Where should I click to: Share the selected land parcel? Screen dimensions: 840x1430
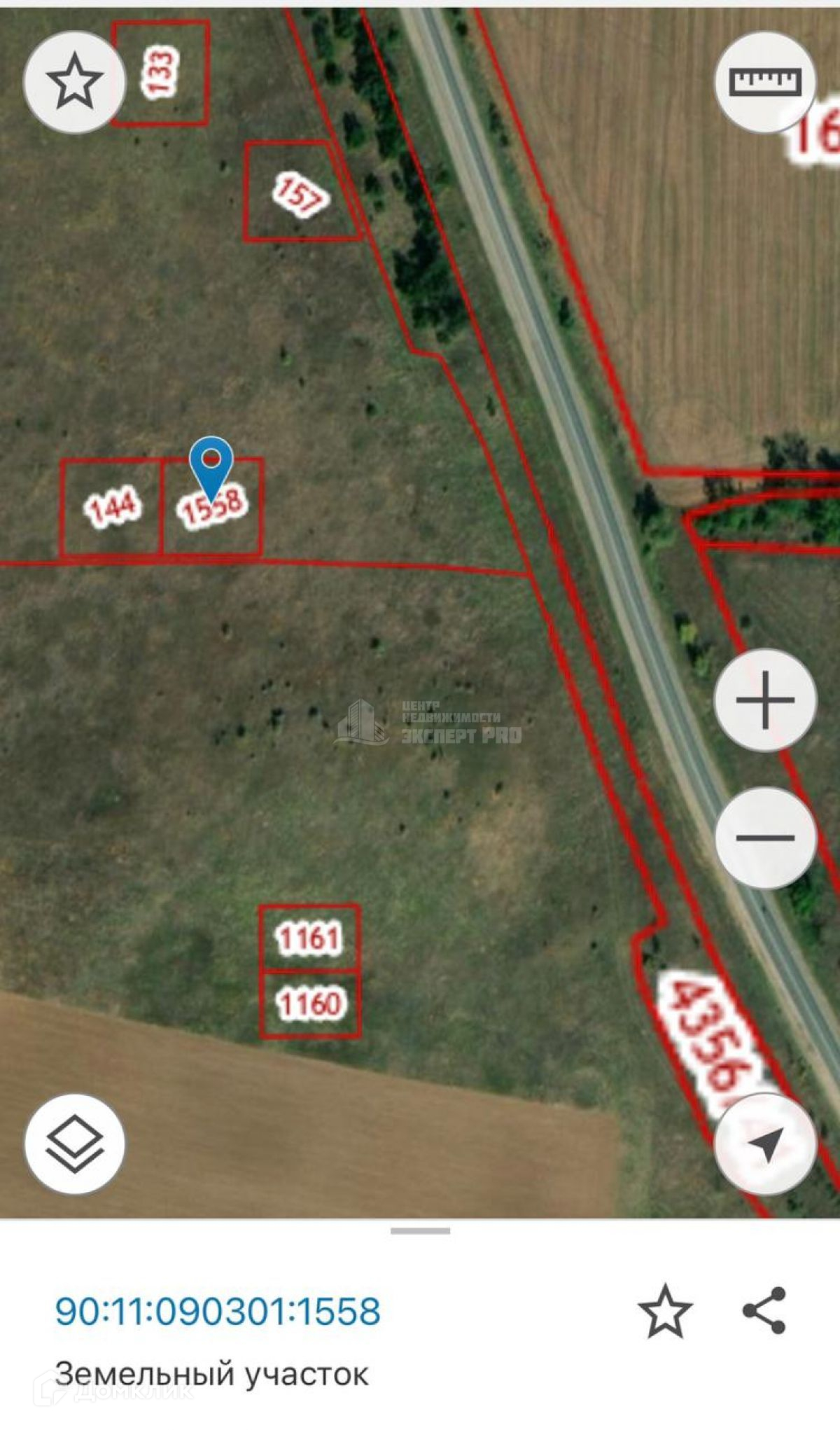[x=764, y=1310]
